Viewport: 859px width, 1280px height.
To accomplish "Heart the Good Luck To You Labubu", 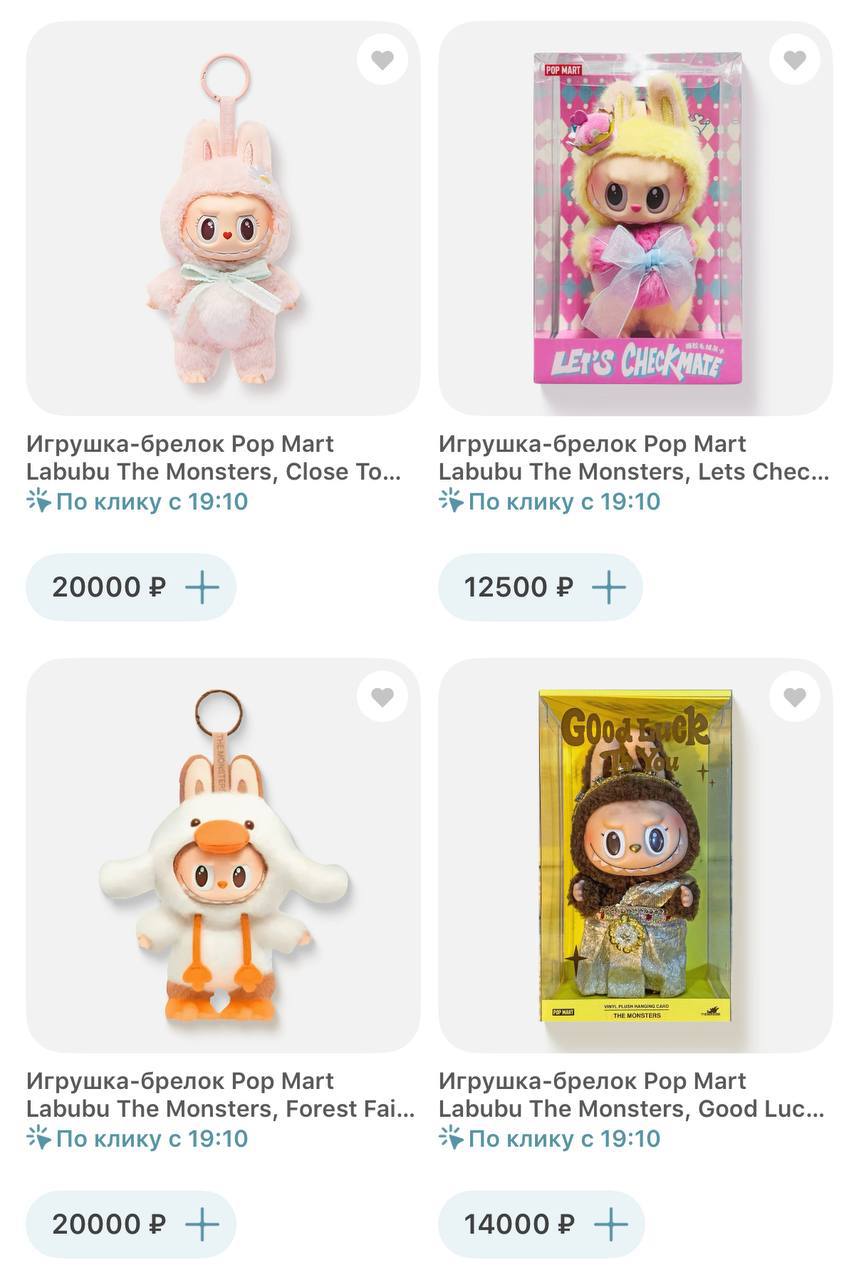I will click(794, 697).
